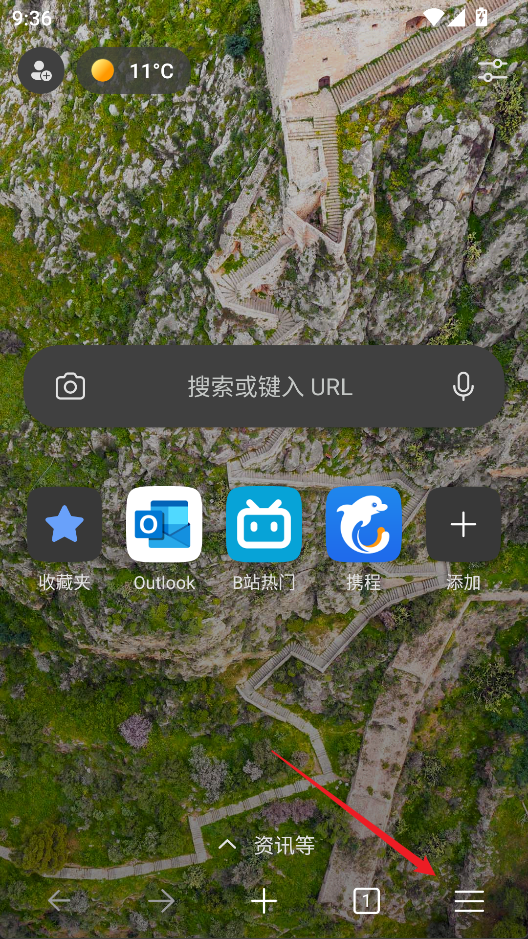528x939 pixels.
Task: Open the 11°C weather chip
Action: [133, 71]
